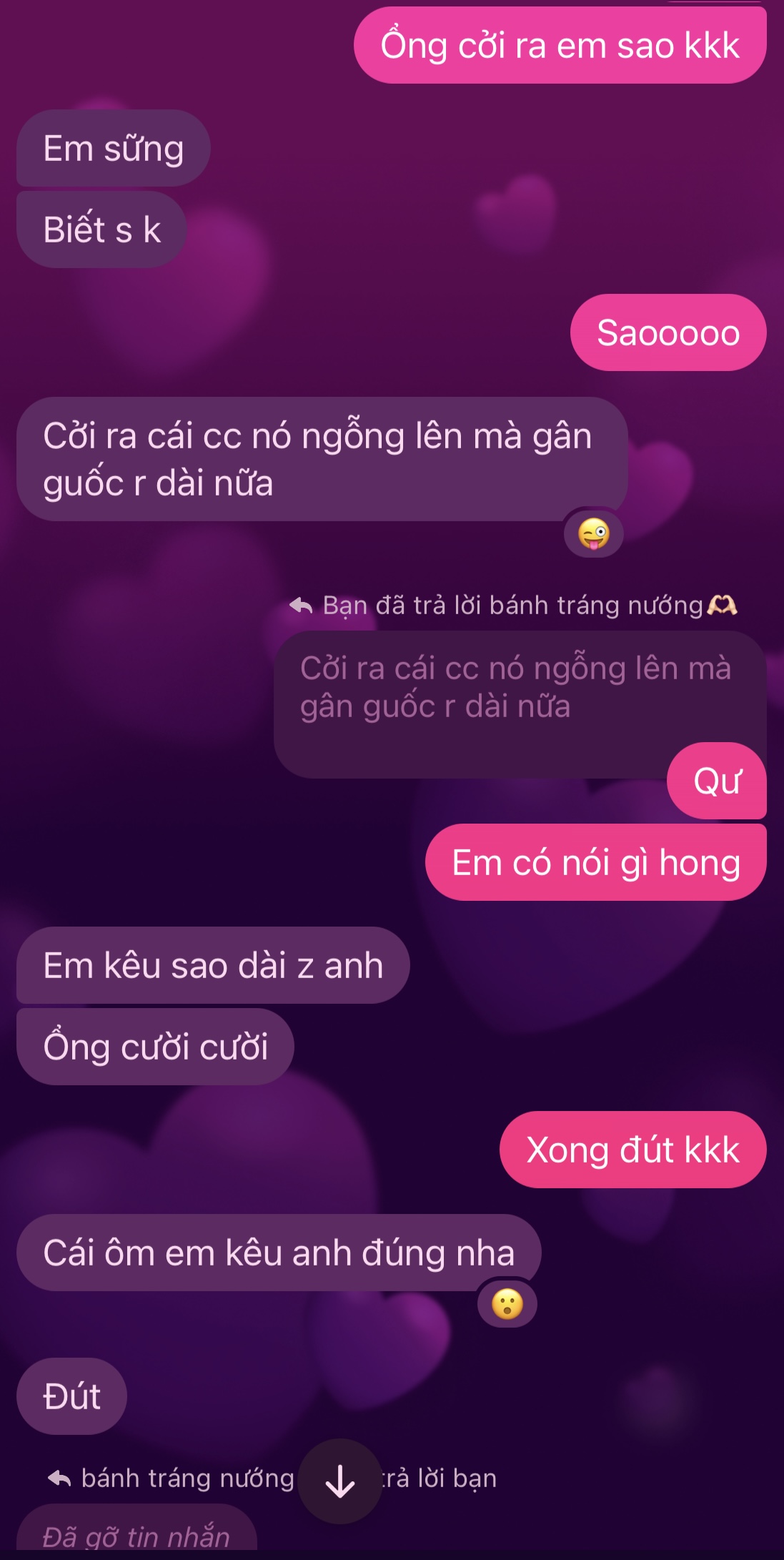Viewport: 784px width, 1560px height.
Task: Open the winking tongue emoji reaction
Action: [x=593, y=533]
